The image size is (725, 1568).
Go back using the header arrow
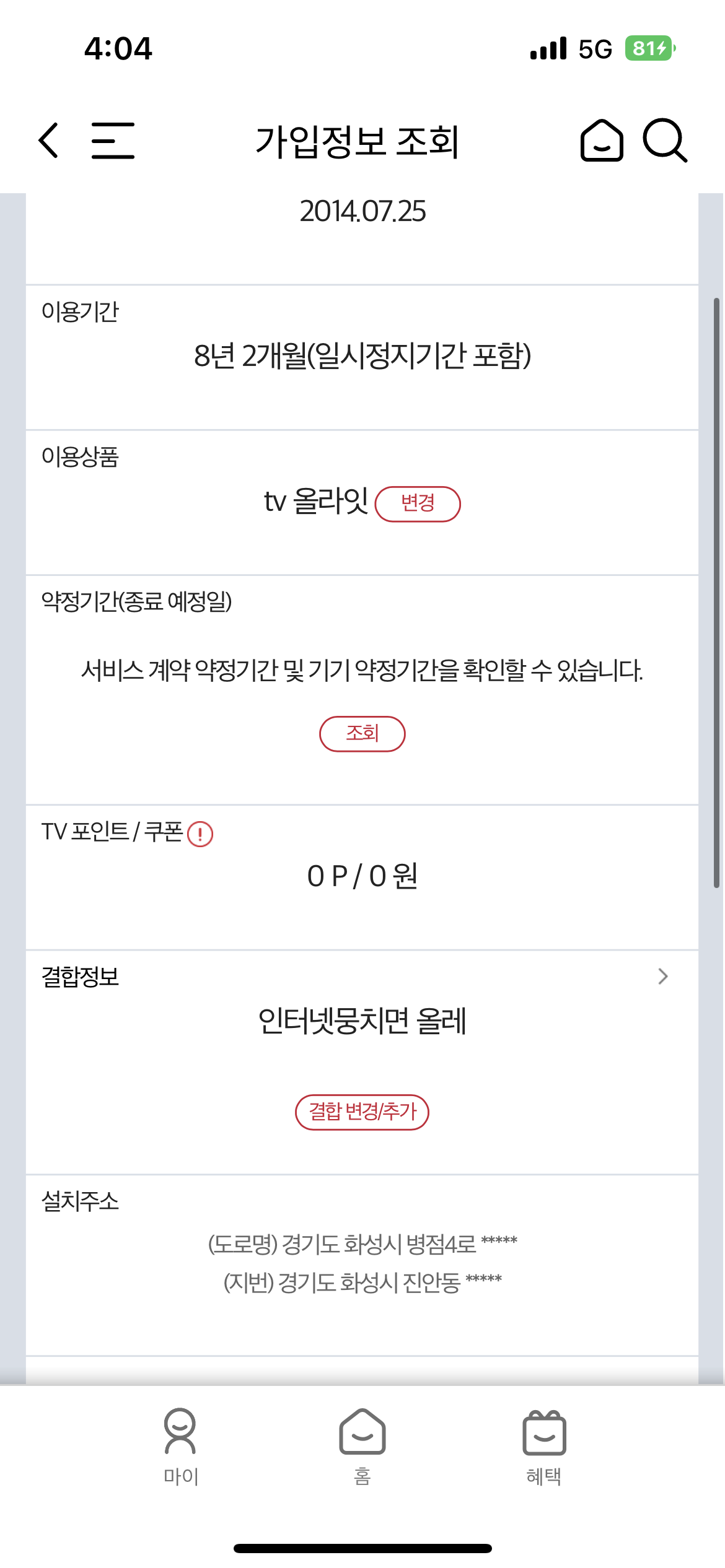(49, 141)
